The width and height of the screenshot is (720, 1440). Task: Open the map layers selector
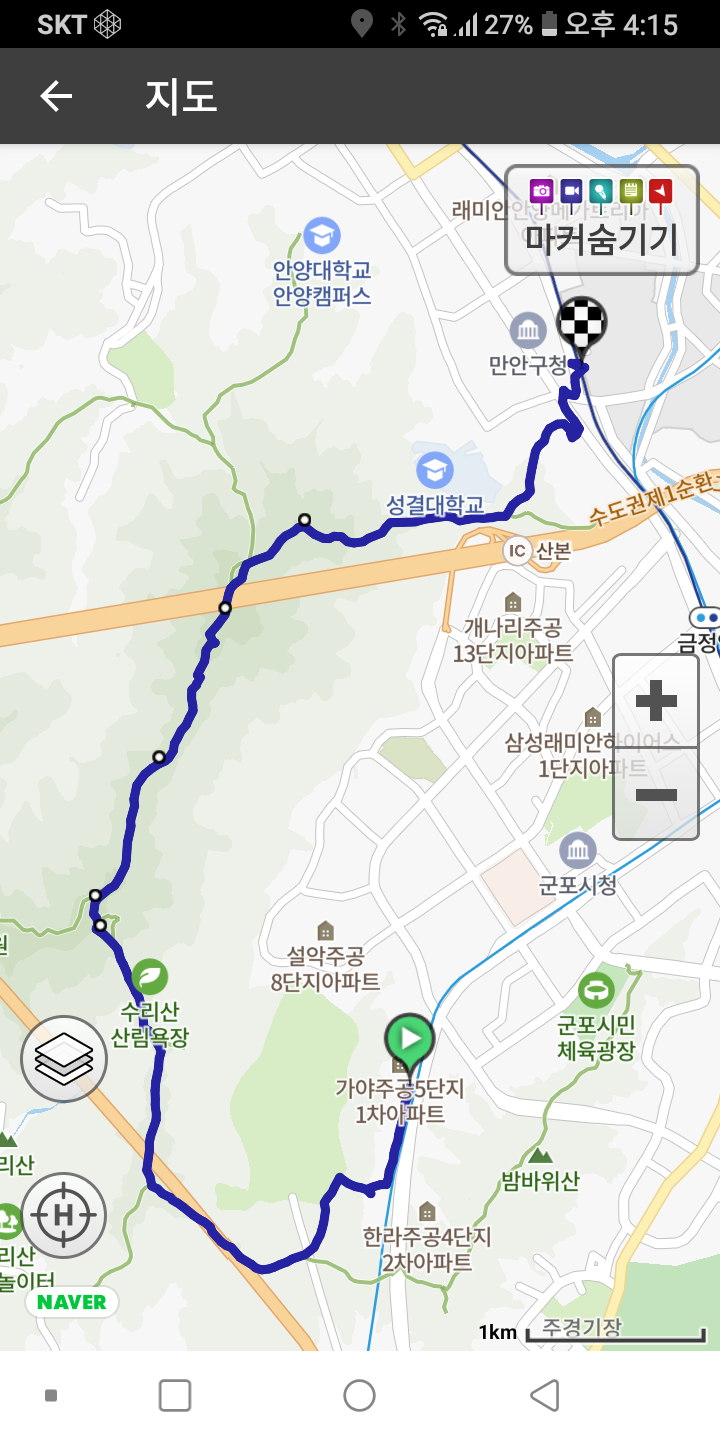(x=64, y=1059)
